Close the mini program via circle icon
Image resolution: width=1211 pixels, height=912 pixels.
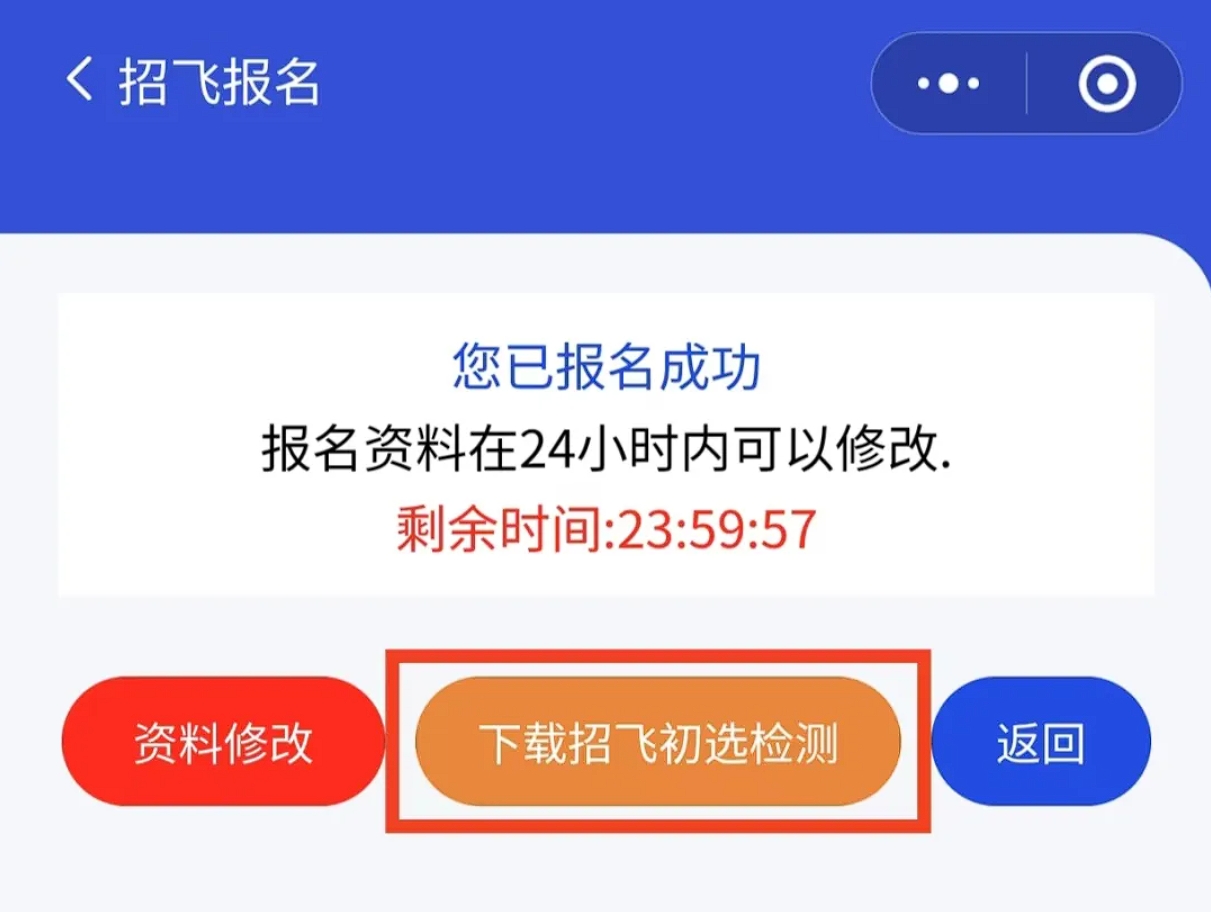[x=1107, y=84]
